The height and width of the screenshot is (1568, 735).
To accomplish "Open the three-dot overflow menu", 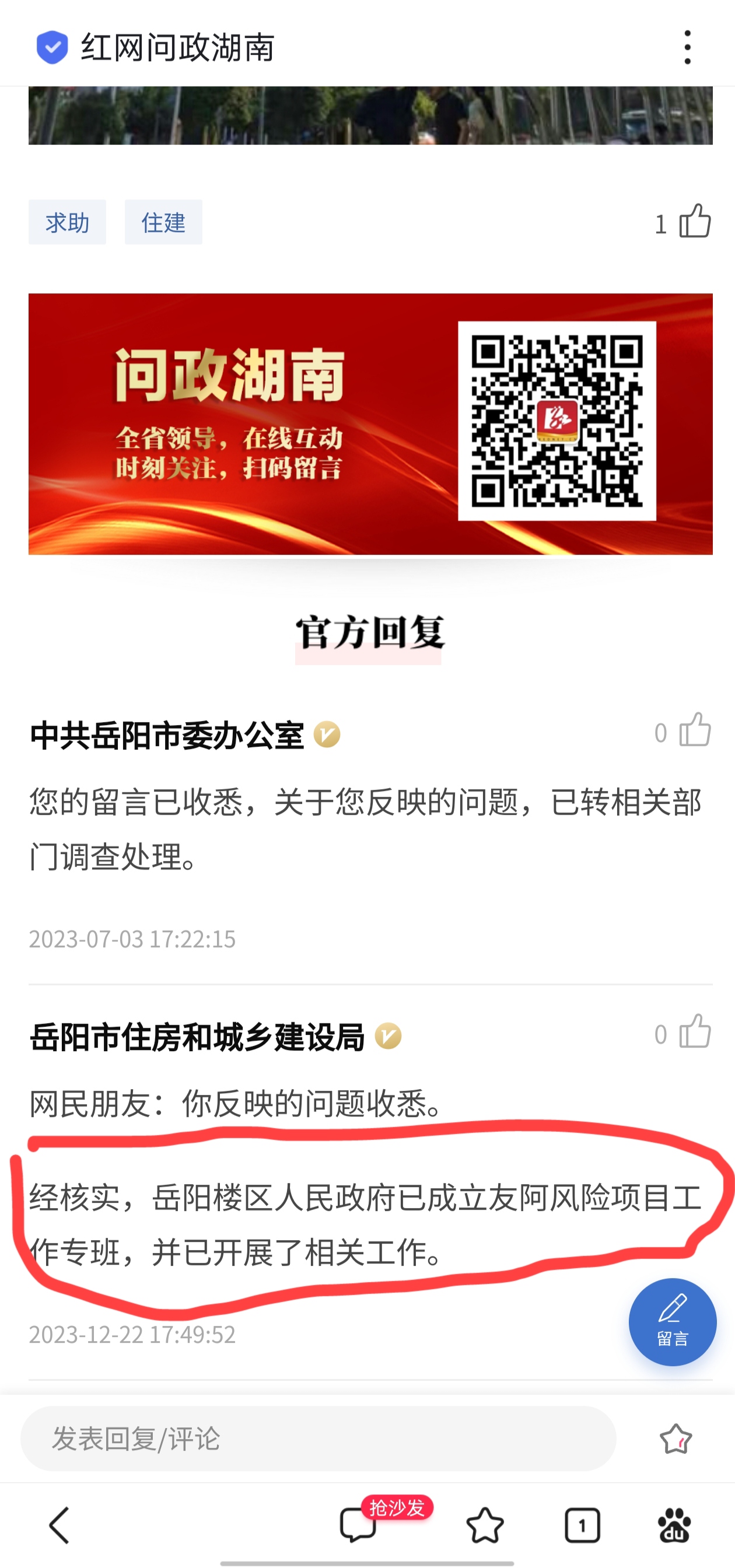I will coord(688,46).
